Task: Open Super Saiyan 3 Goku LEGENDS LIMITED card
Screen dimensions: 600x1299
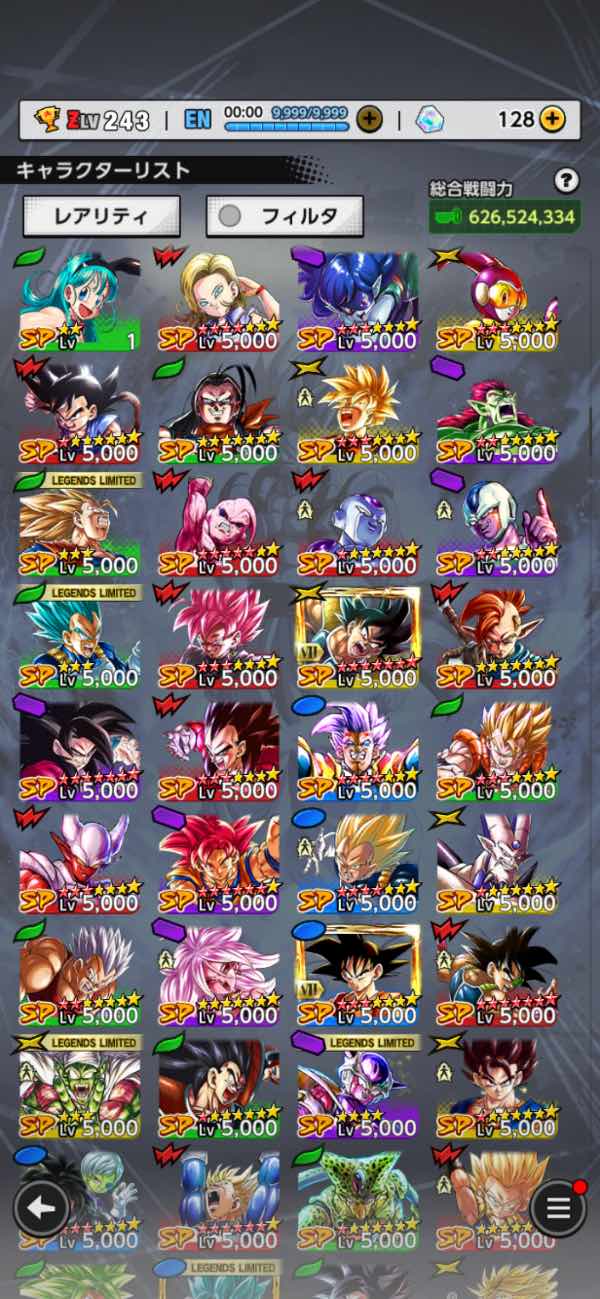Action: [80, 528]
